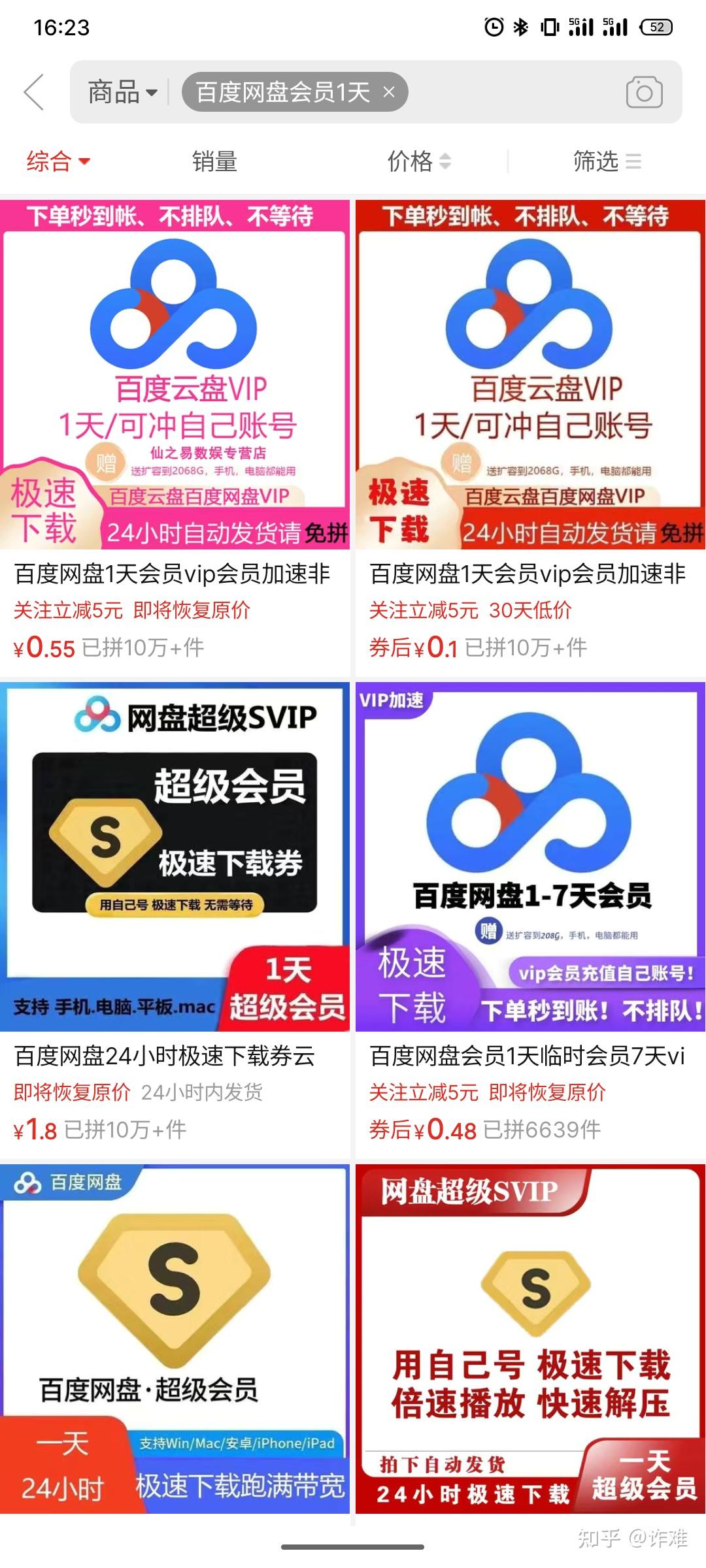Sort results by 综合

point(58,161)
